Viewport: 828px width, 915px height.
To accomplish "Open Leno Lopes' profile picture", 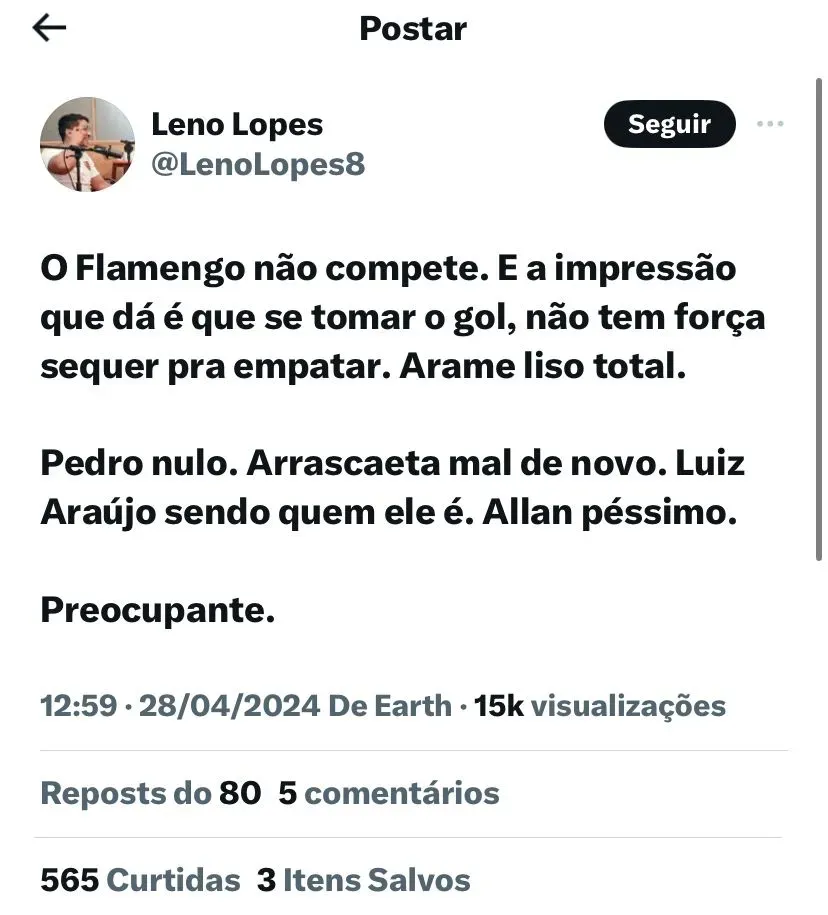I will pos(87,144).
